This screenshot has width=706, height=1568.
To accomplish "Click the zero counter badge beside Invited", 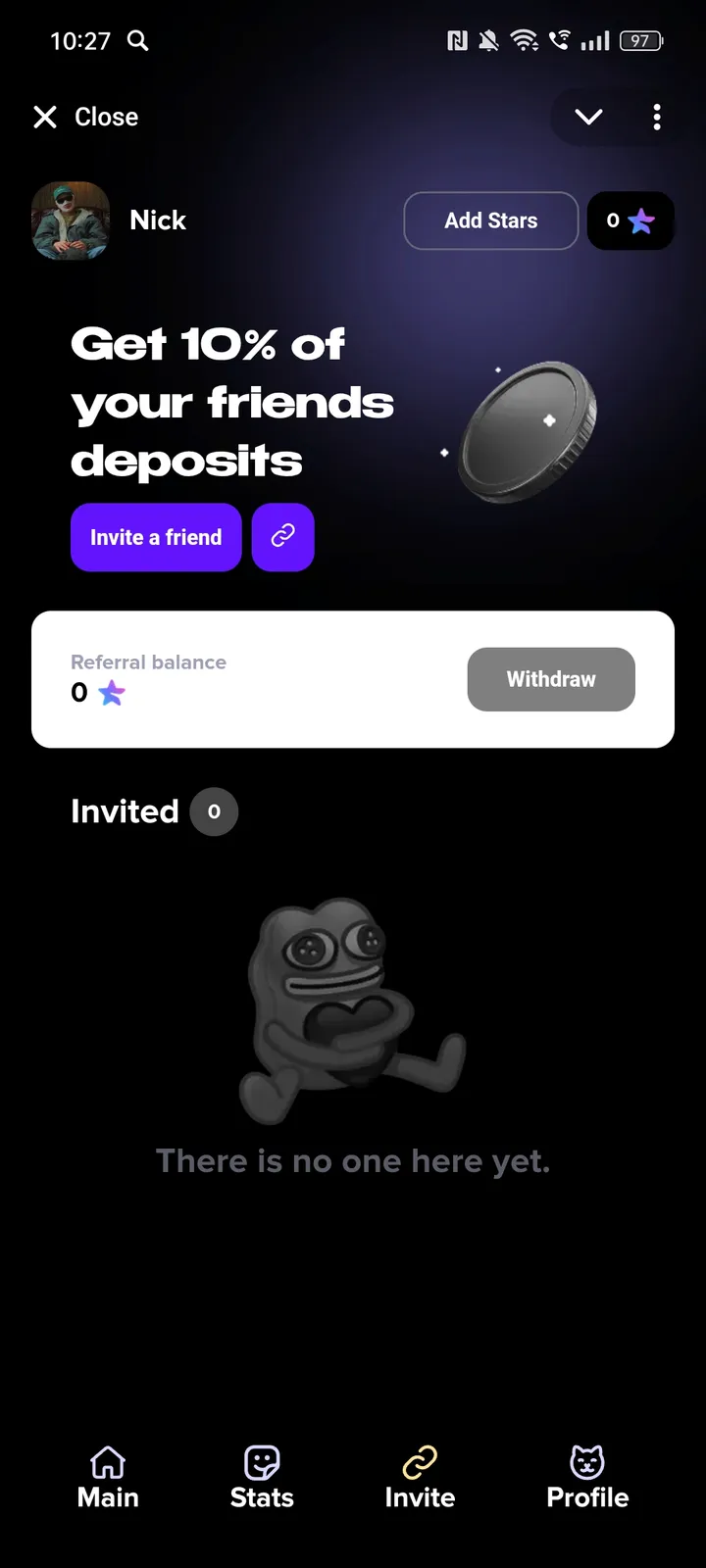I will 213,811.
